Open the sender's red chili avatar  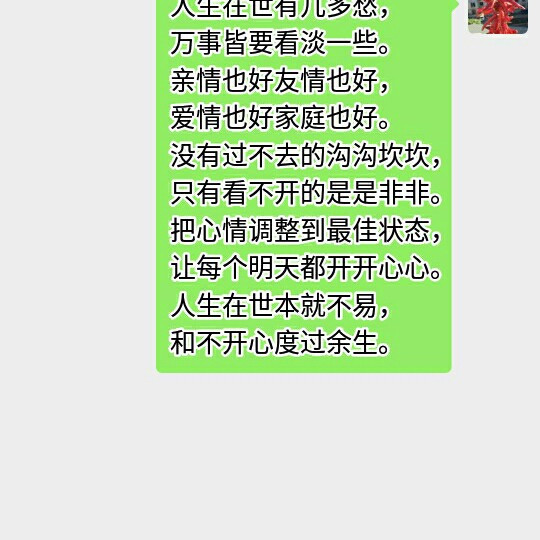498,17
